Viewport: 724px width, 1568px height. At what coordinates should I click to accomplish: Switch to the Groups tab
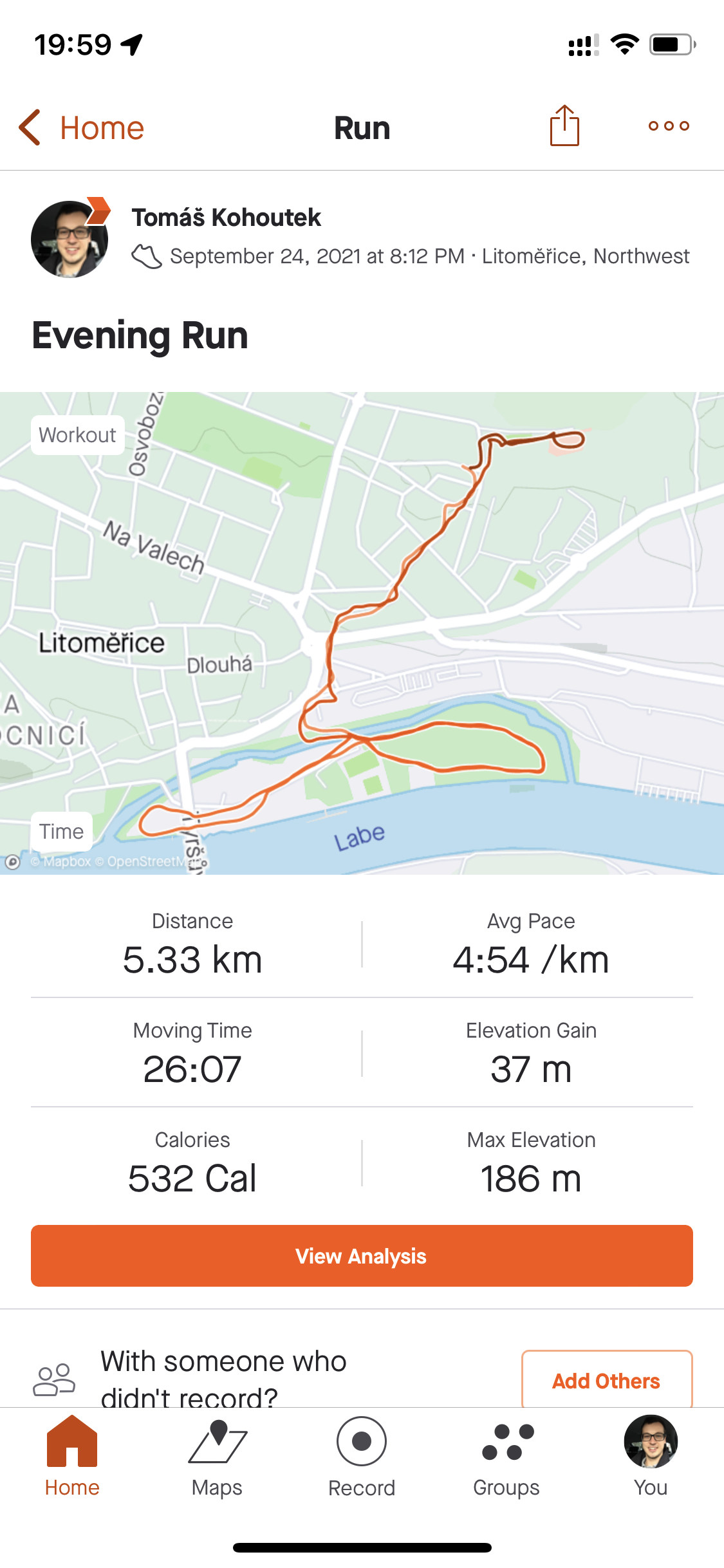pos(506,1458)
